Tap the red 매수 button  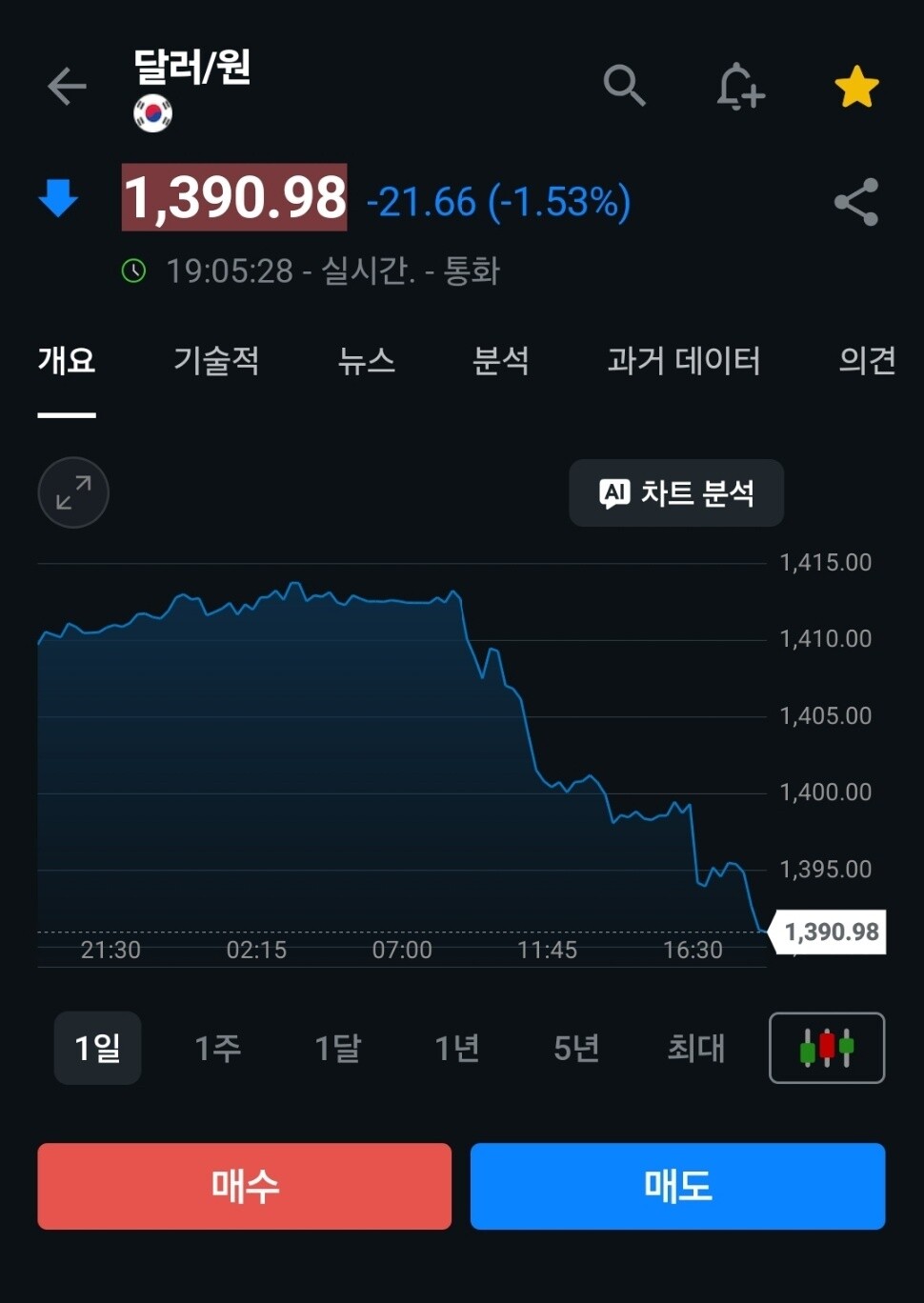coord(245,1186)
